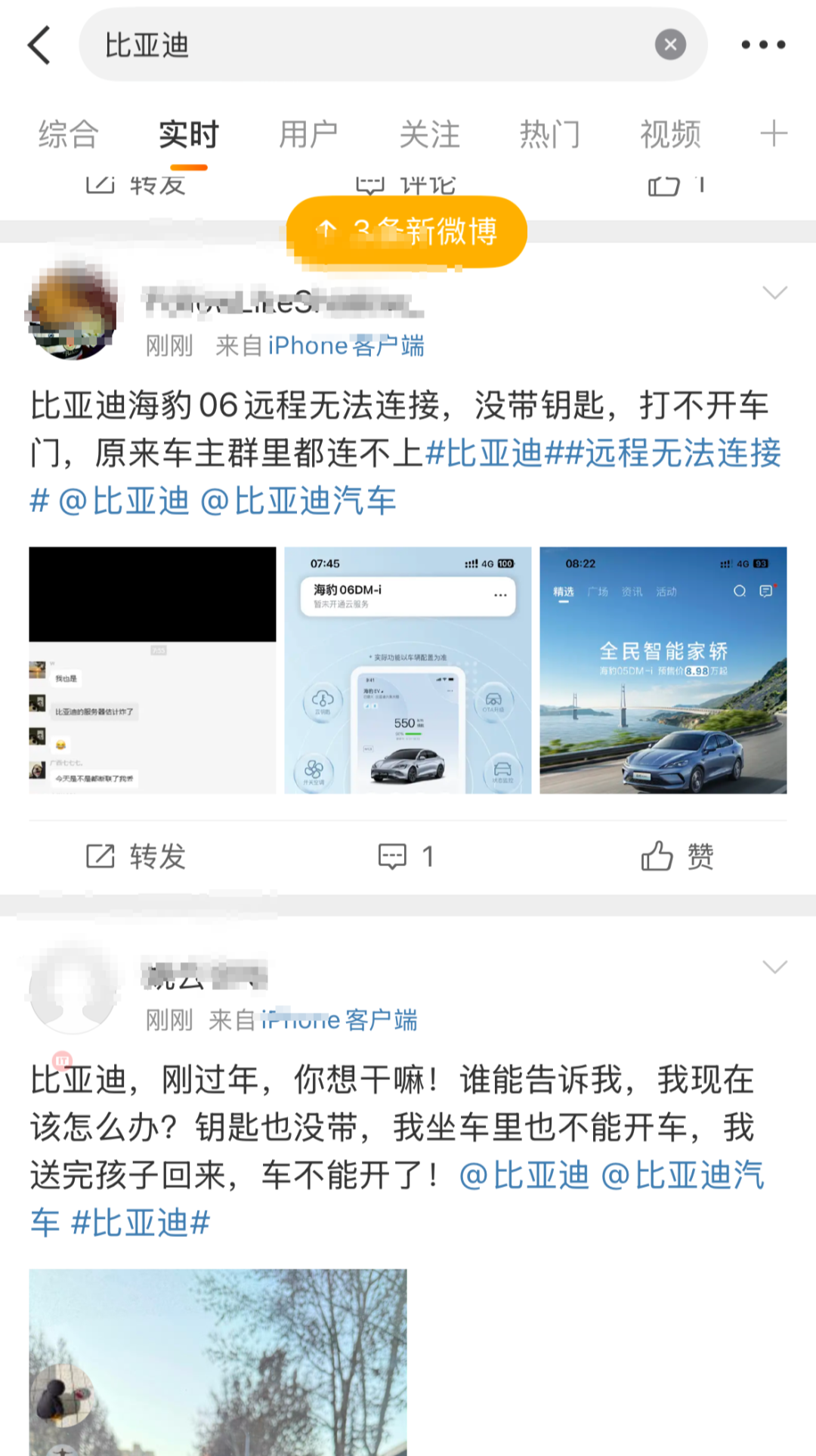
Task: Clear the 比亚迪 search text
Action: pos(670,45)
